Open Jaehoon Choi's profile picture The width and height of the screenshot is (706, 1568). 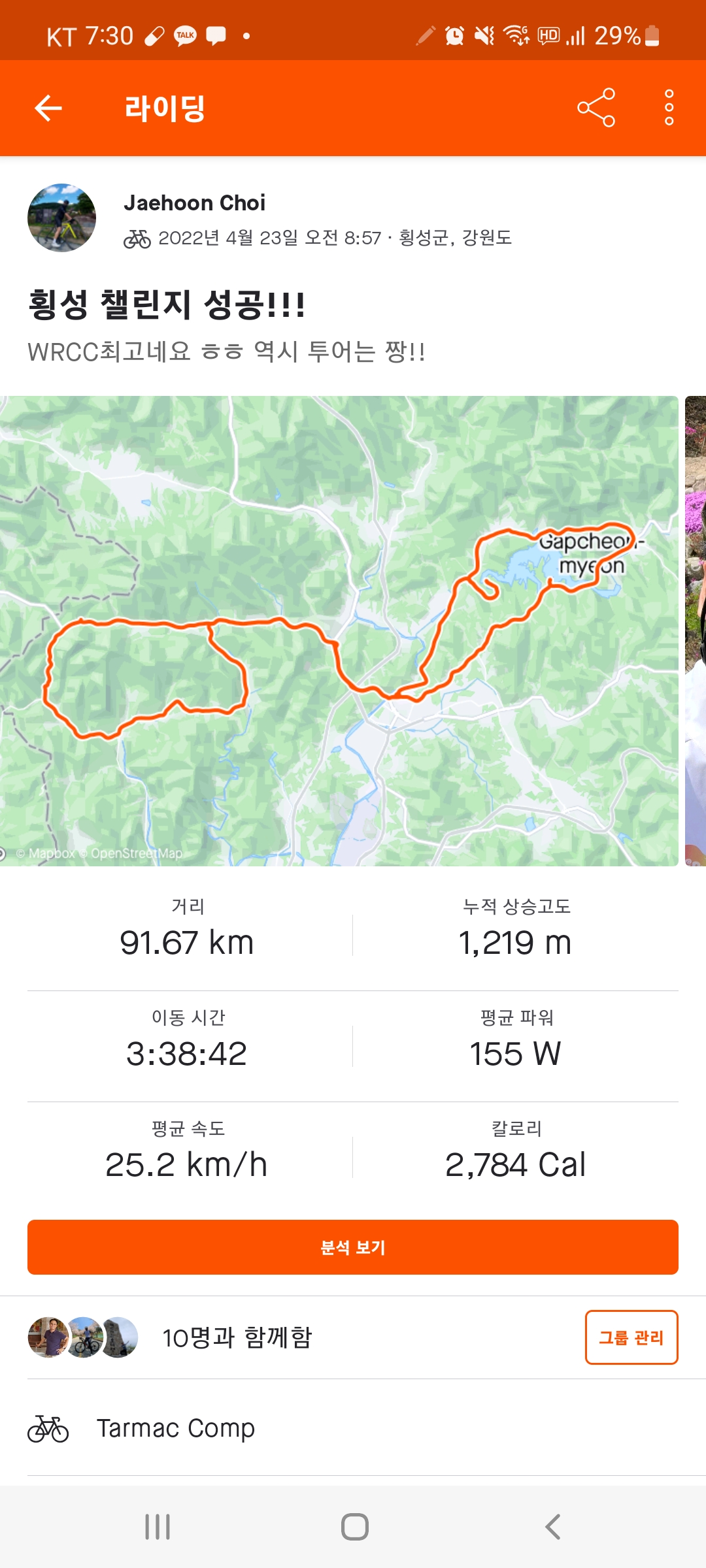pyautogui.click(x=61, y=218)
